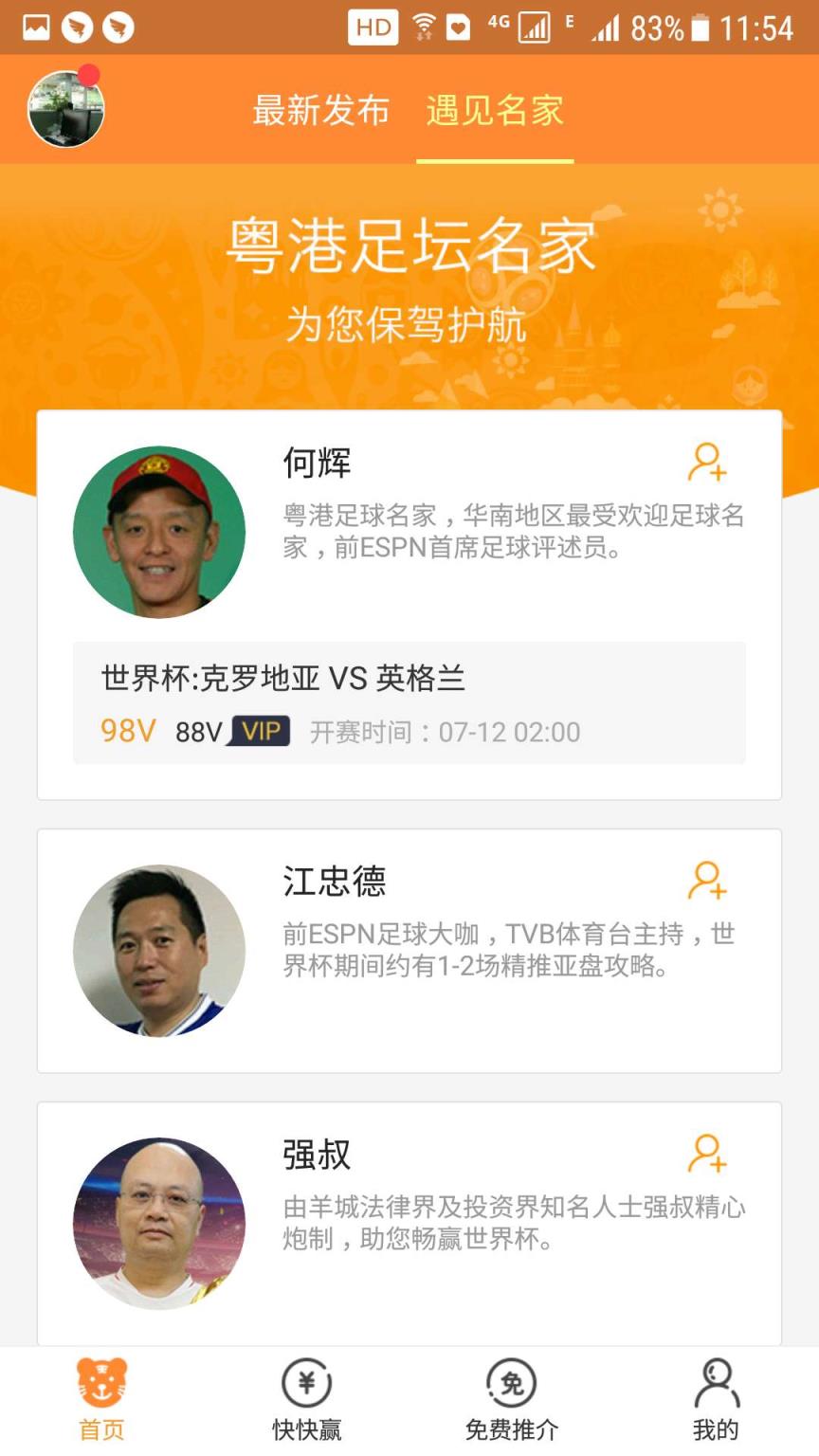This screenshot has width=819, height=1456.
Task: Select the 免 free recommendation icon
Action: tap(512, 1393)
